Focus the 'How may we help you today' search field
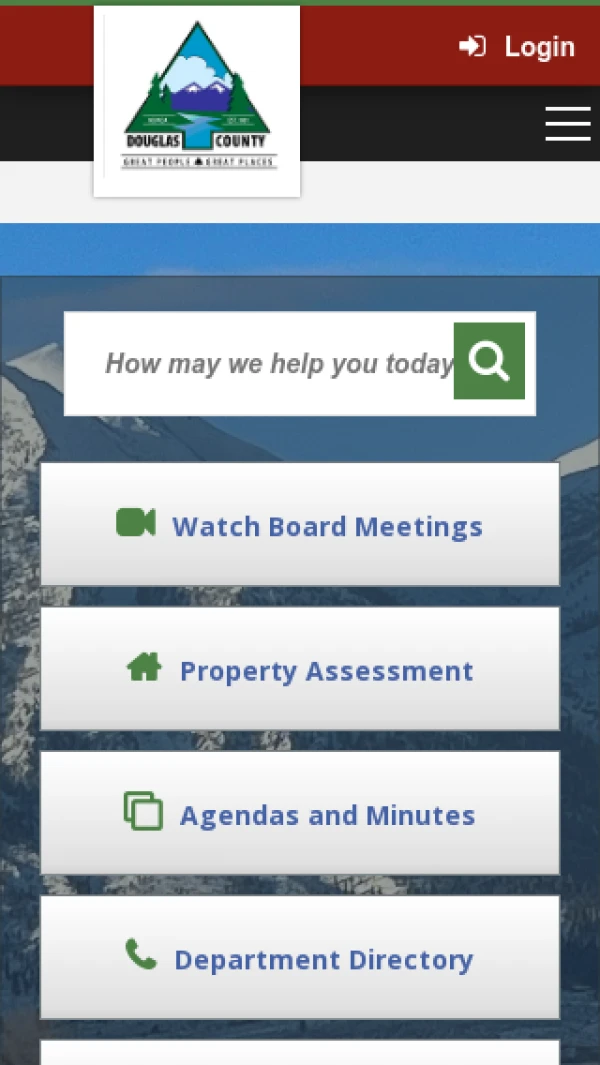The width and height of the screenshot is (600, 1065). click(x=262, y=363)
